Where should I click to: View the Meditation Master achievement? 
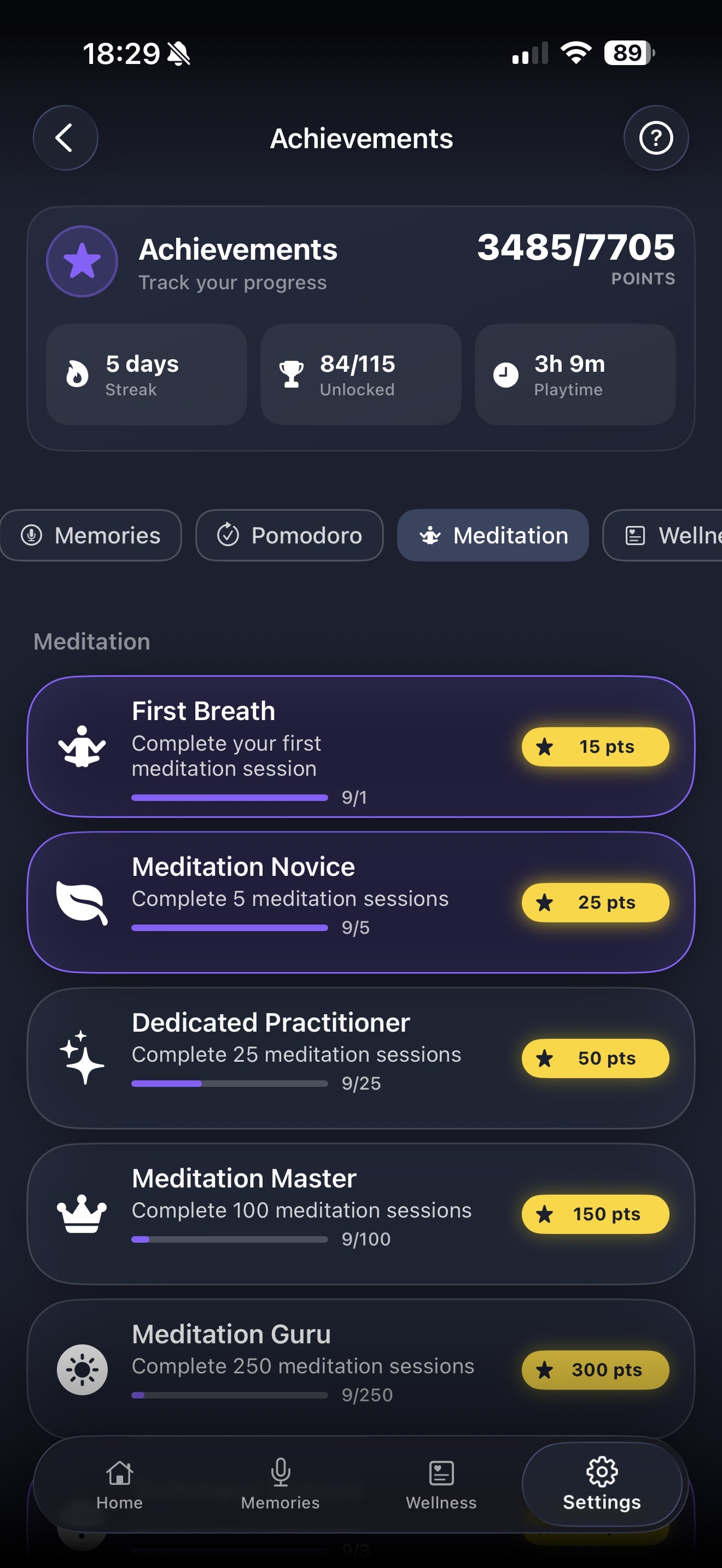(360, 1214)
